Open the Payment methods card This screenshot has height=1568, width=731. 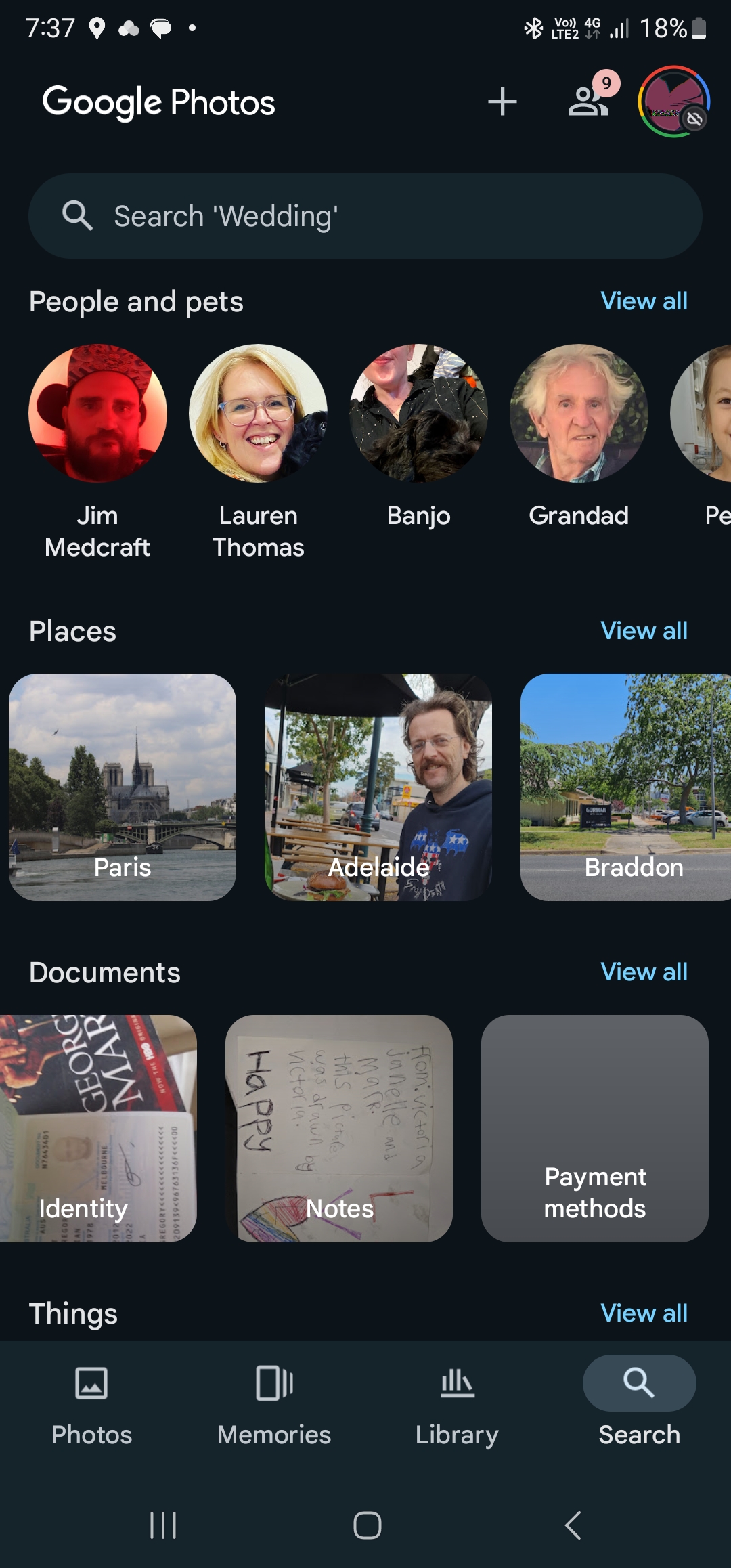coord(595,1128)
